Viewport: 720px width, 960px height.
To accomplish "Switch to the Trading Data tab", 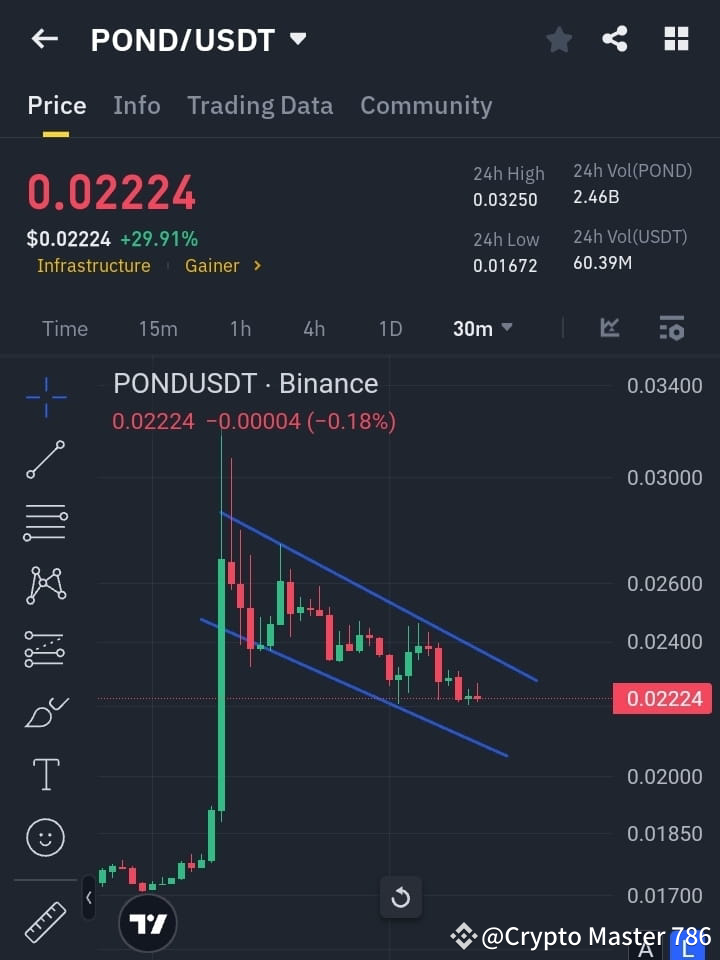I will [260, 105].
